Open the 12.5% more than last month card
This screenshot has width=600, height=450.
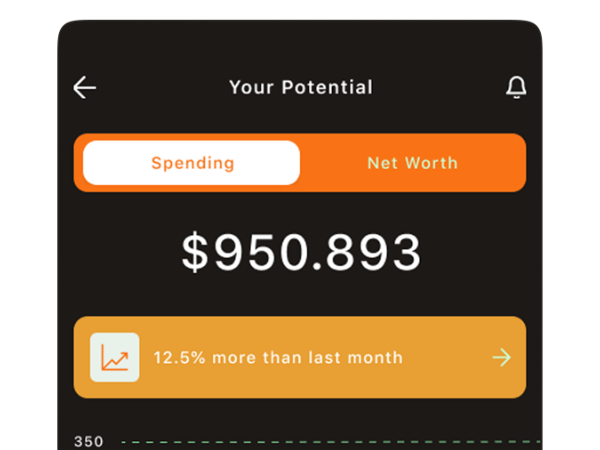[x=300, y=357]
